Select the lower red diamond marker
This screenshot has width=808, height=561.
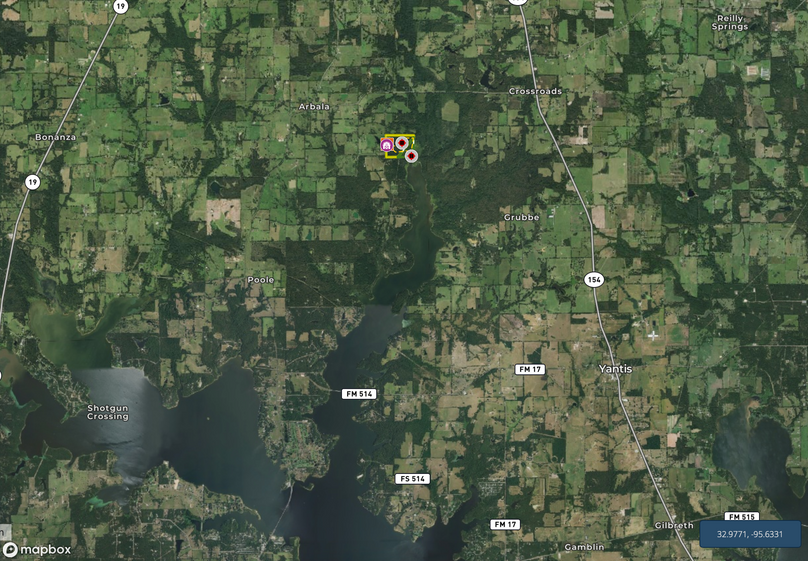pos(410,155)
